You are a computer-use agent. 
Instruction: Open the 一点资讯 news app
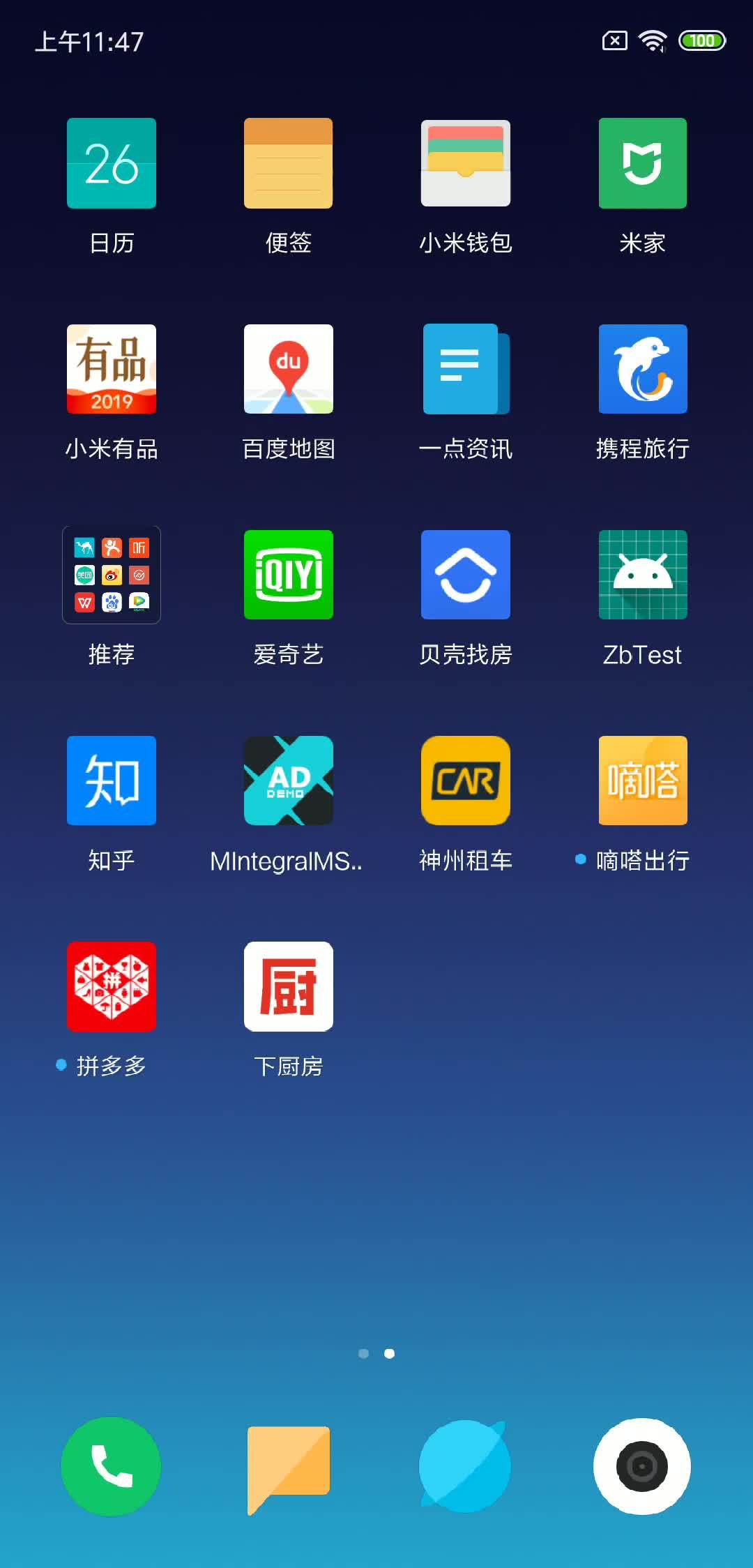point(465,369)
